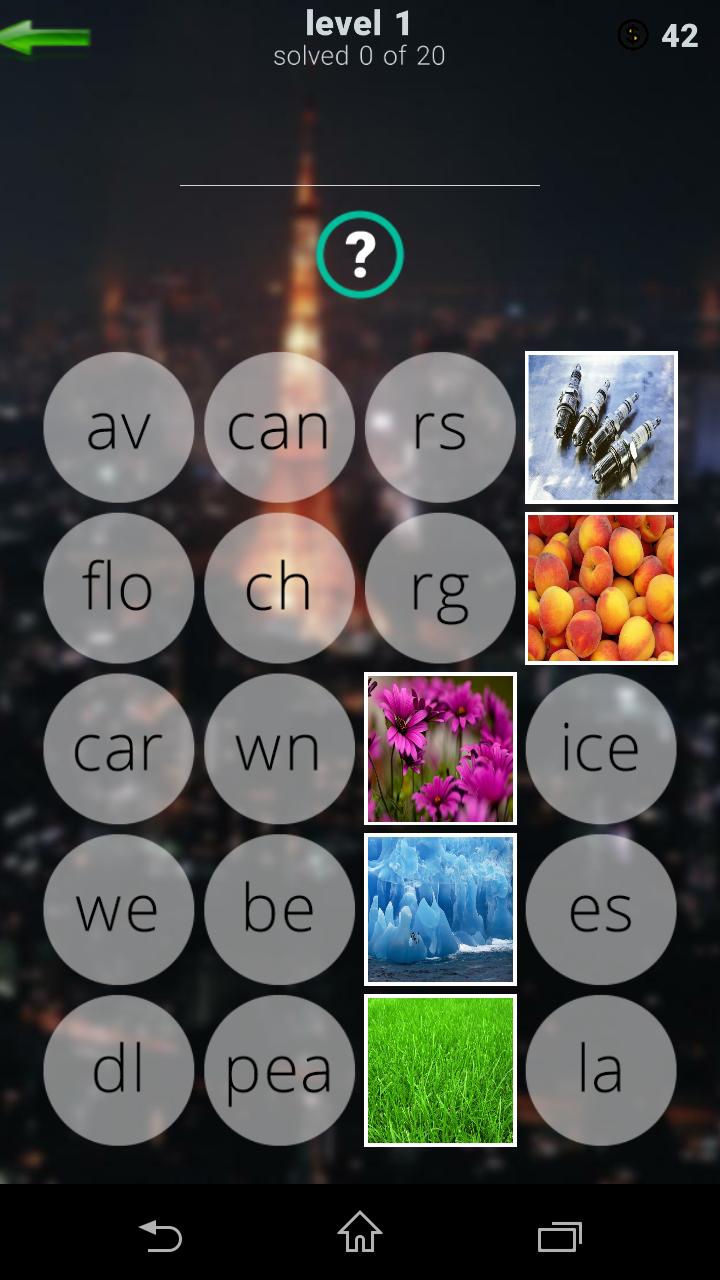Select the "dl" letter bubble
This screenshot has height=1280, width=720.
(118, 1071)
